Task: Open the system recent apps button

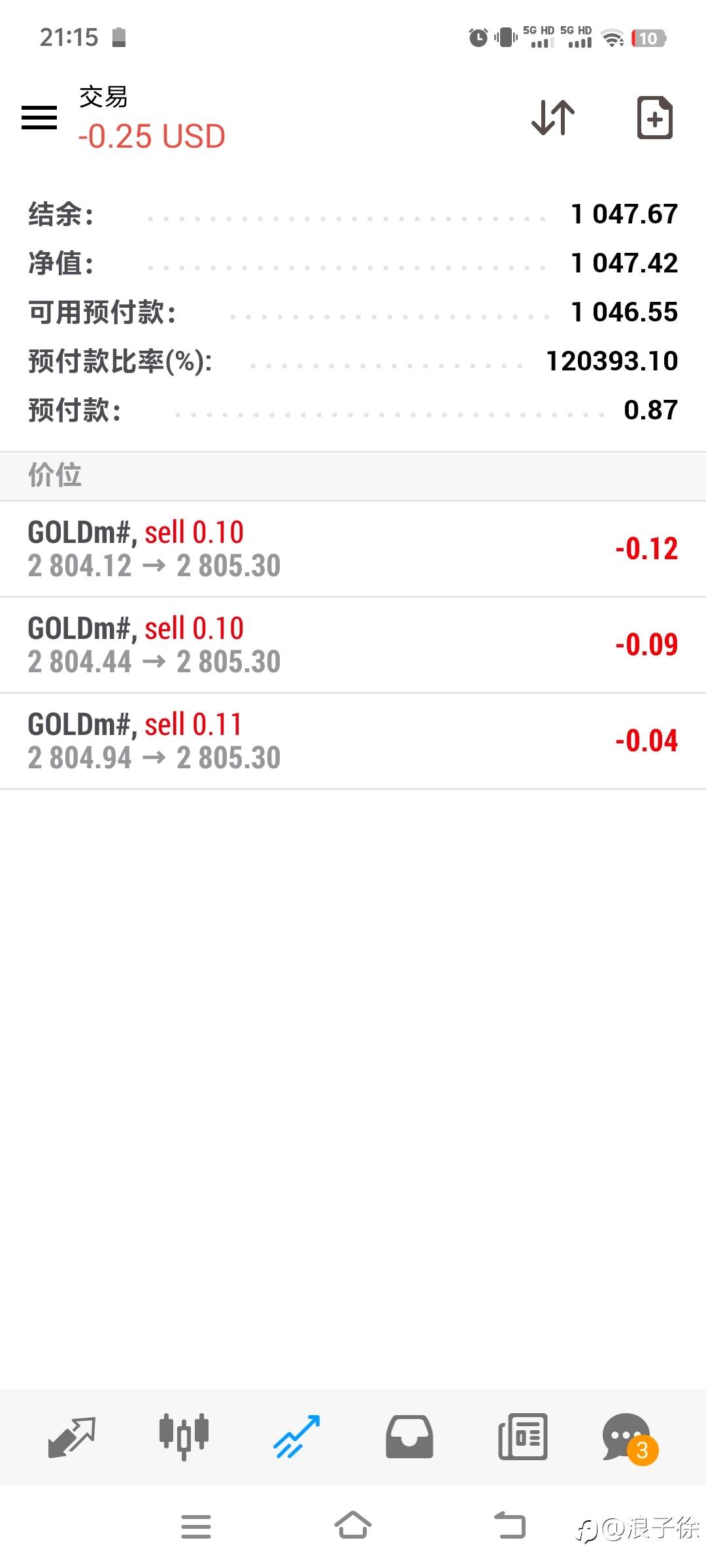Action: [x=196, y=1527]
